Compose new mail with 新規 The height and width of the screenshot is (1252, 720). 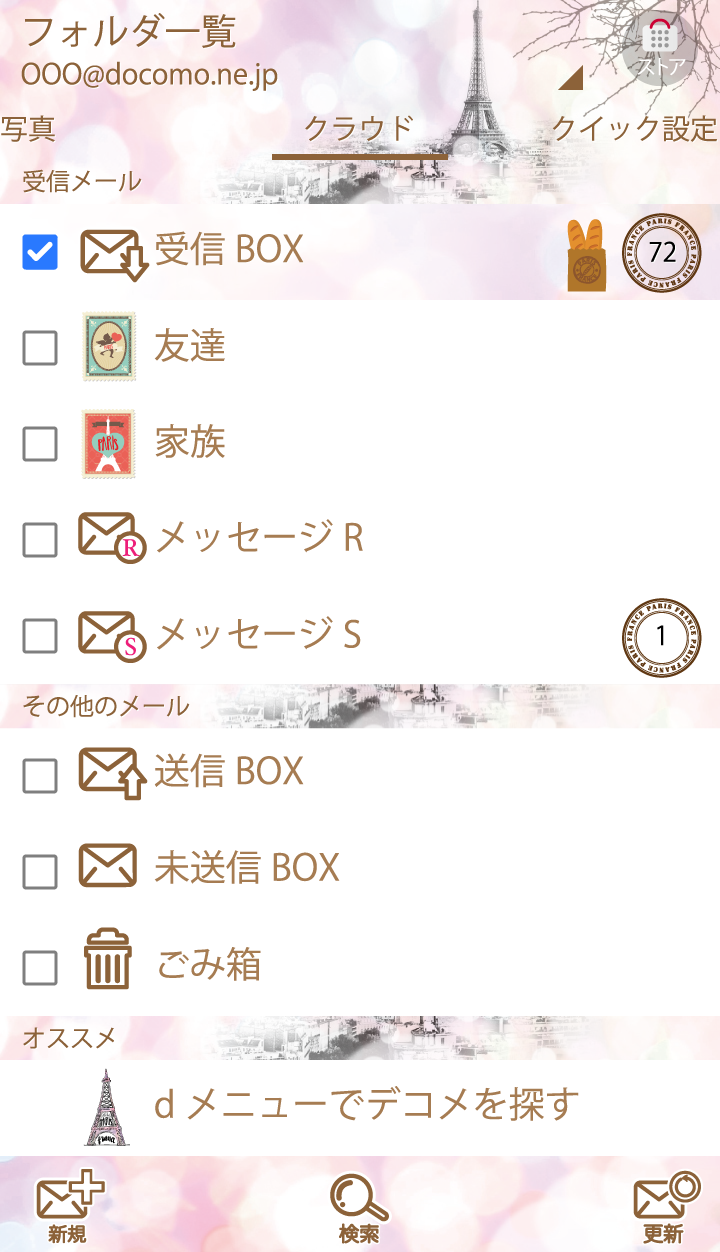[68, 1208]
